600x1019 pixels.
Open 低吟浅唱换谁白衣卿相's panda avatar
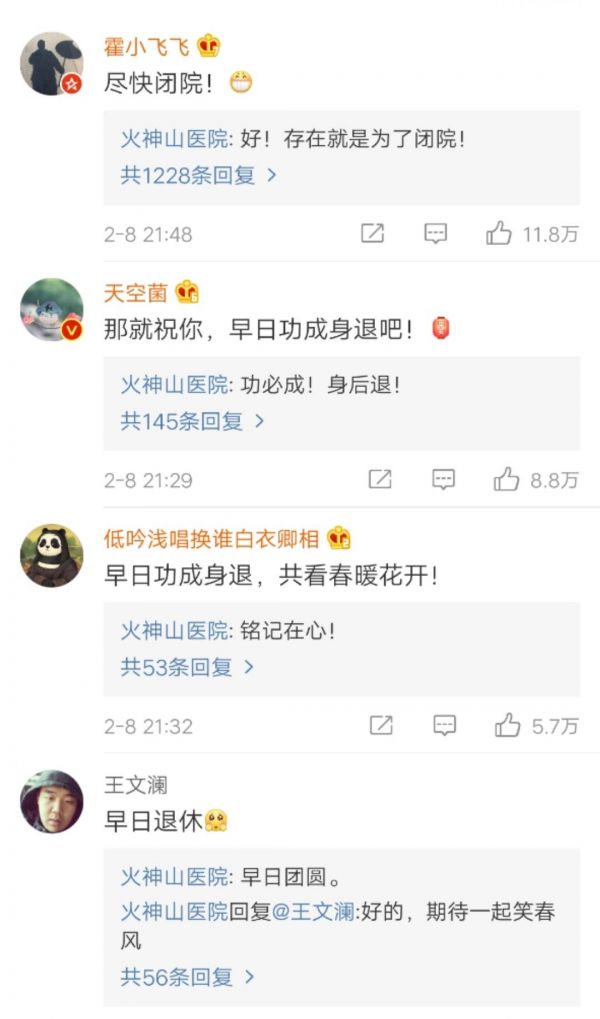pos(52,555)
